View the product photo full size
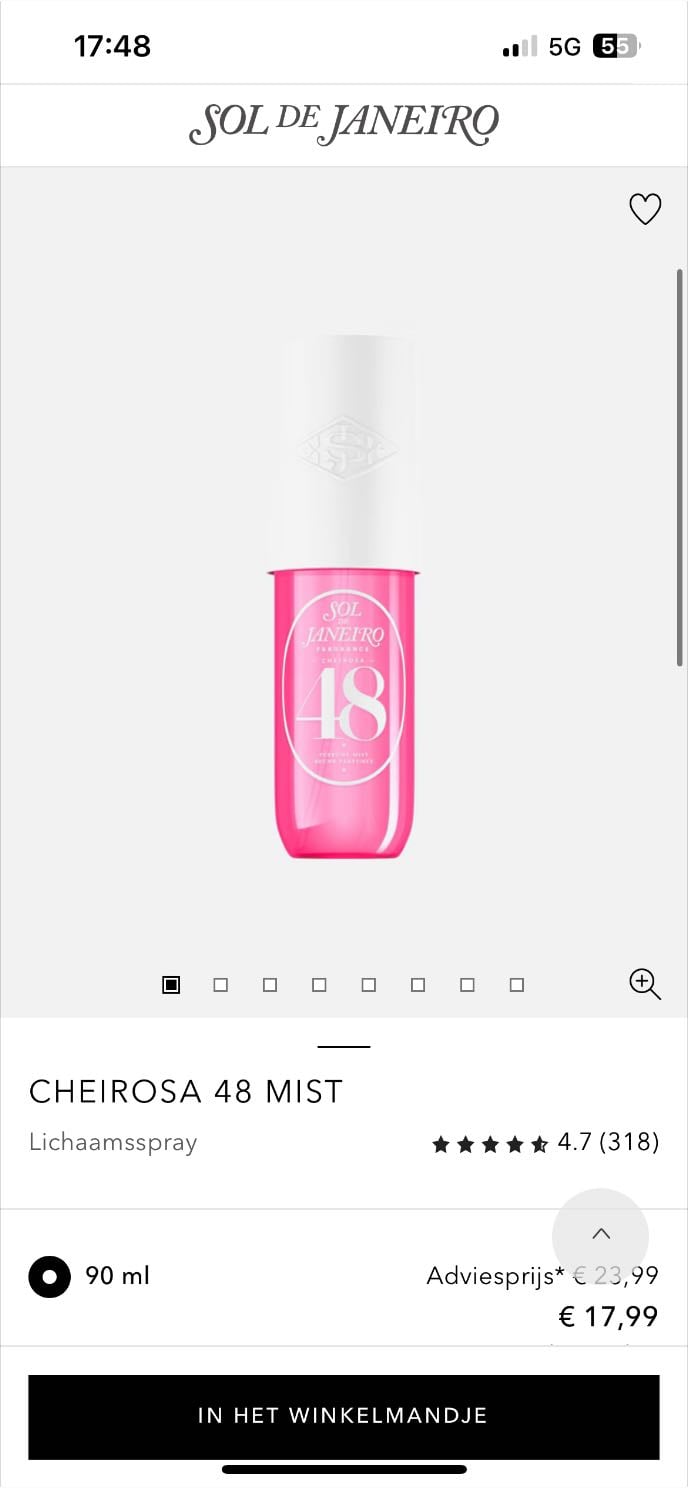 (344, 597)
